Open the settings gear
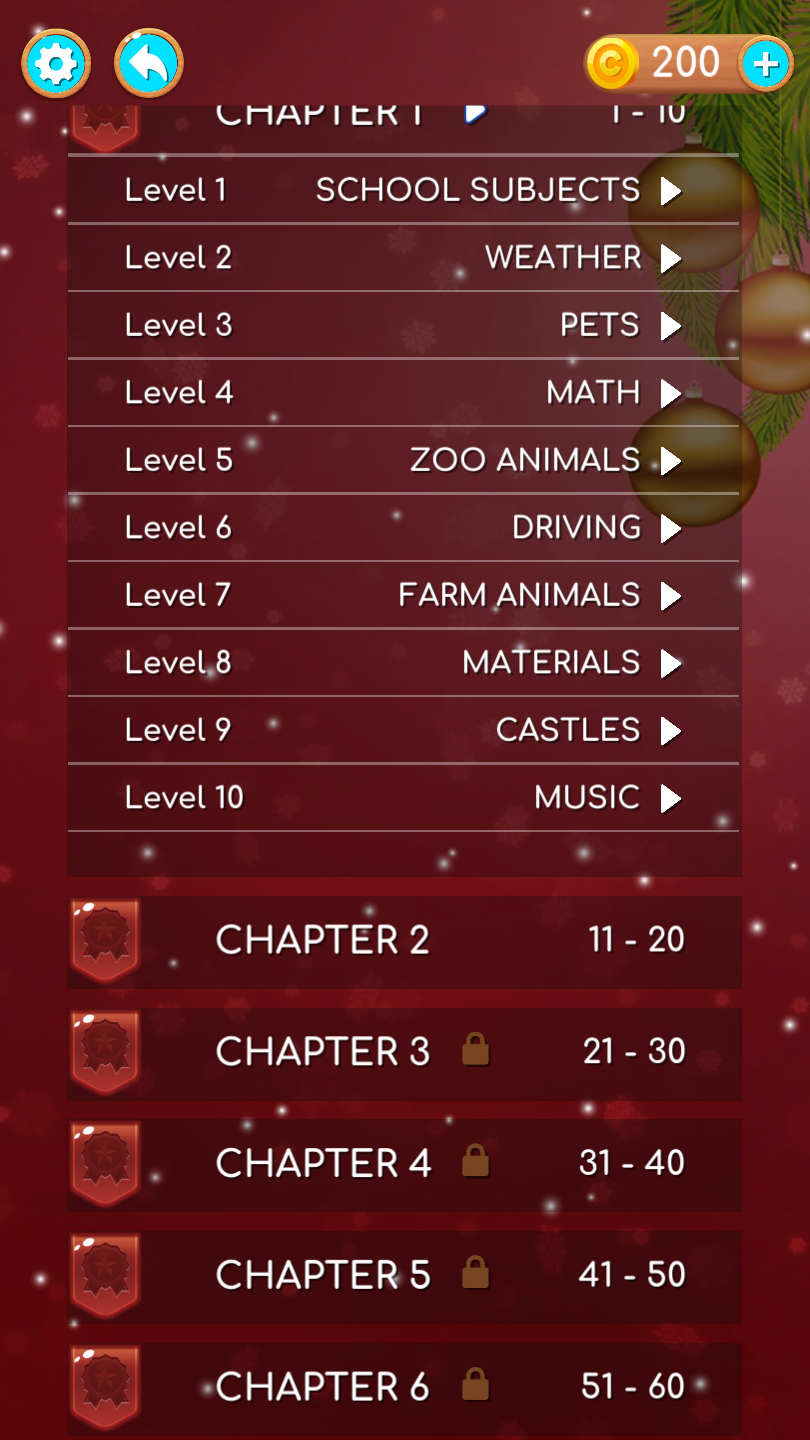This screenshot has width=810, height=1440. (x=56, y=63)
